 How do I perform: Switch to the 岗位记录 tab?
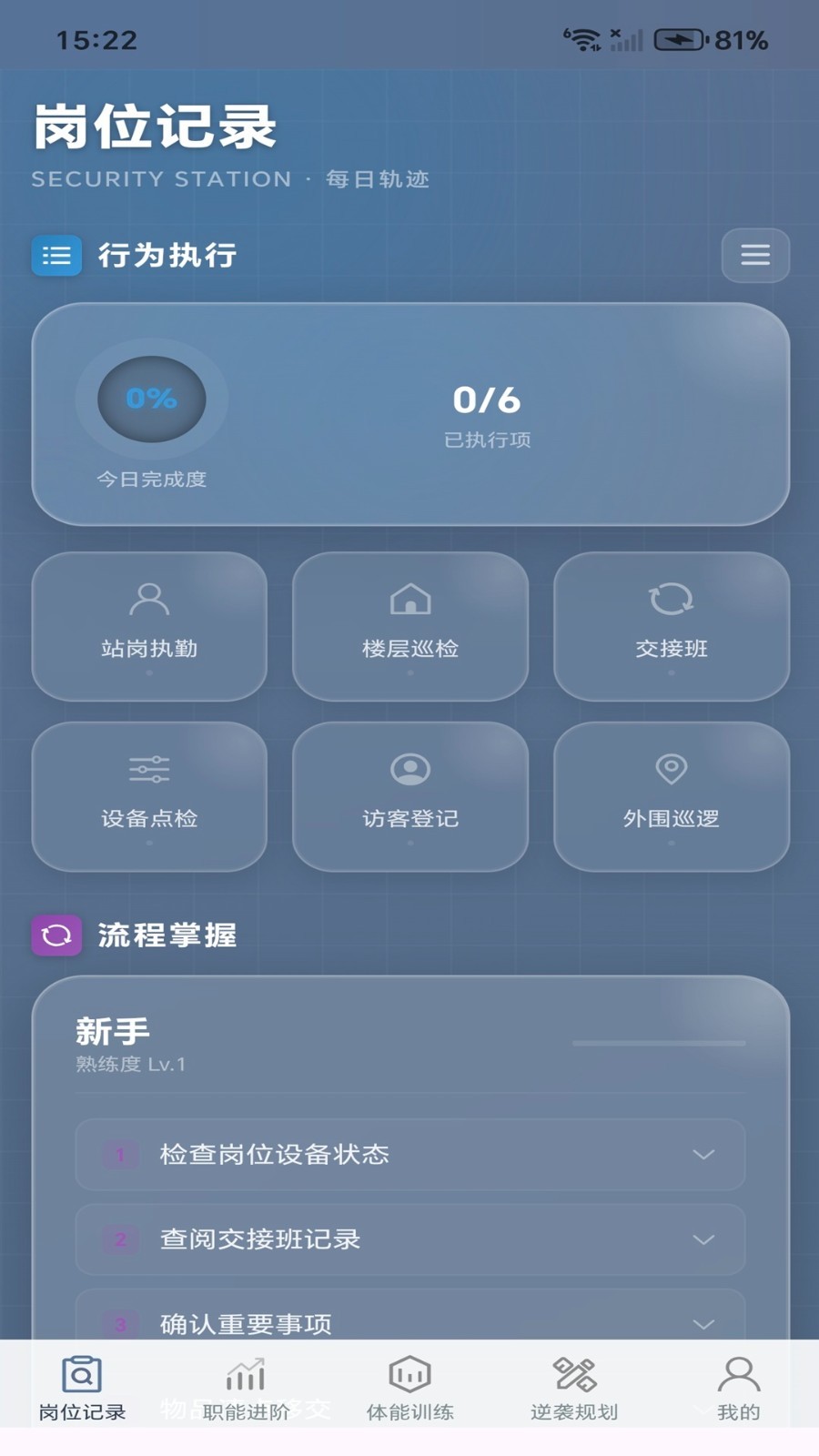point(82,1389)
